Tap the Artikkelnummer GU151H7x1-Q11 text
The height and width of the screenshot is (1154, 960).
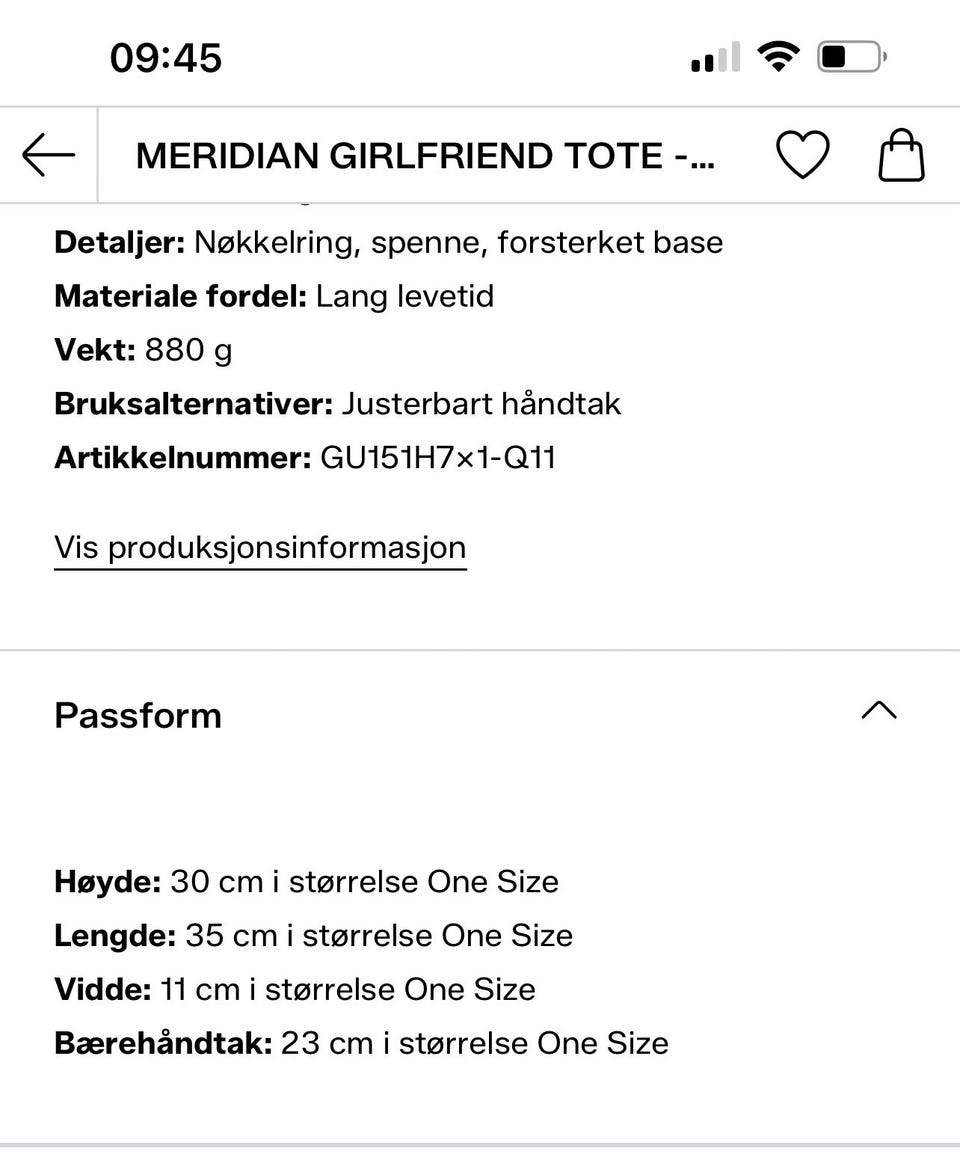[x=305, y=457]
